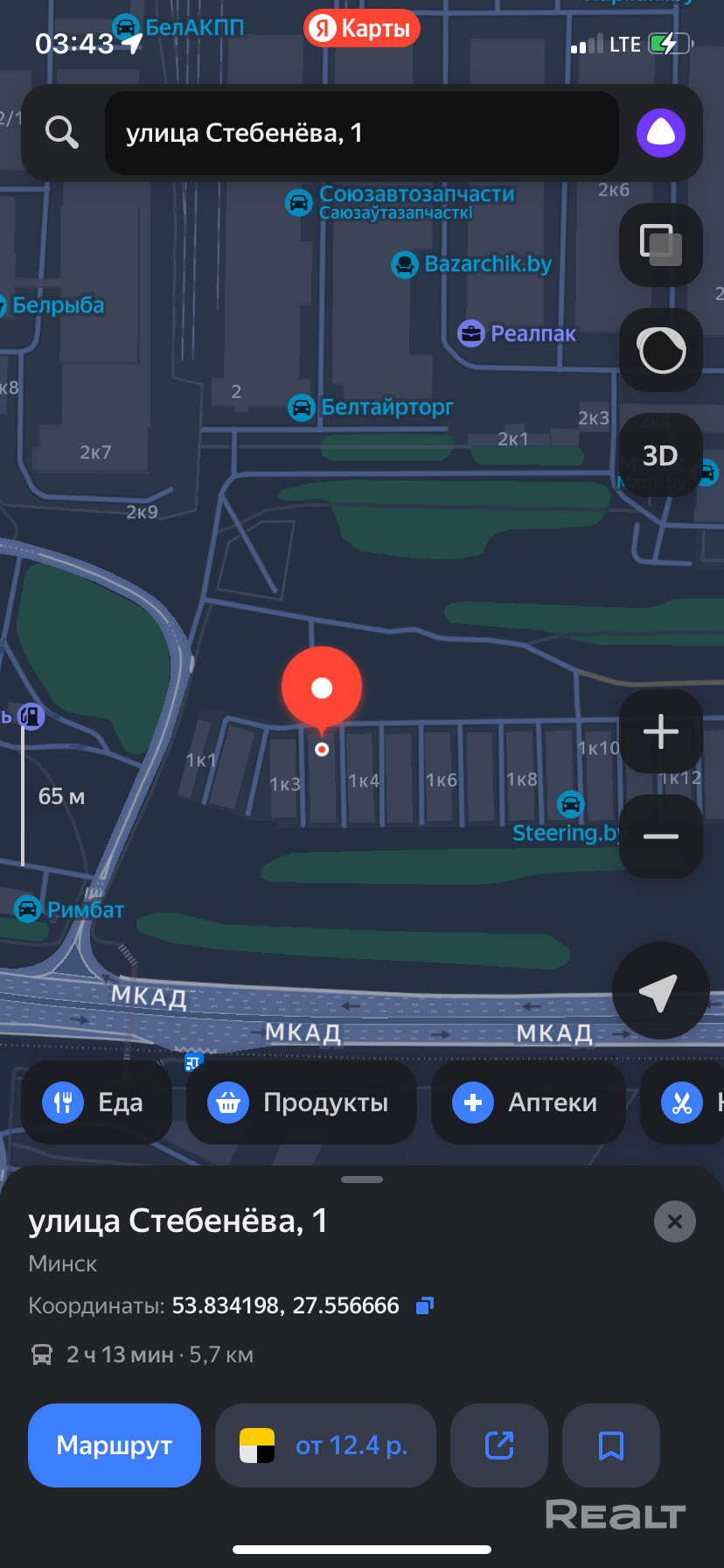This screenshot has width=724, height=1568.
Task: Share this location
Action: pos(498,1445)
